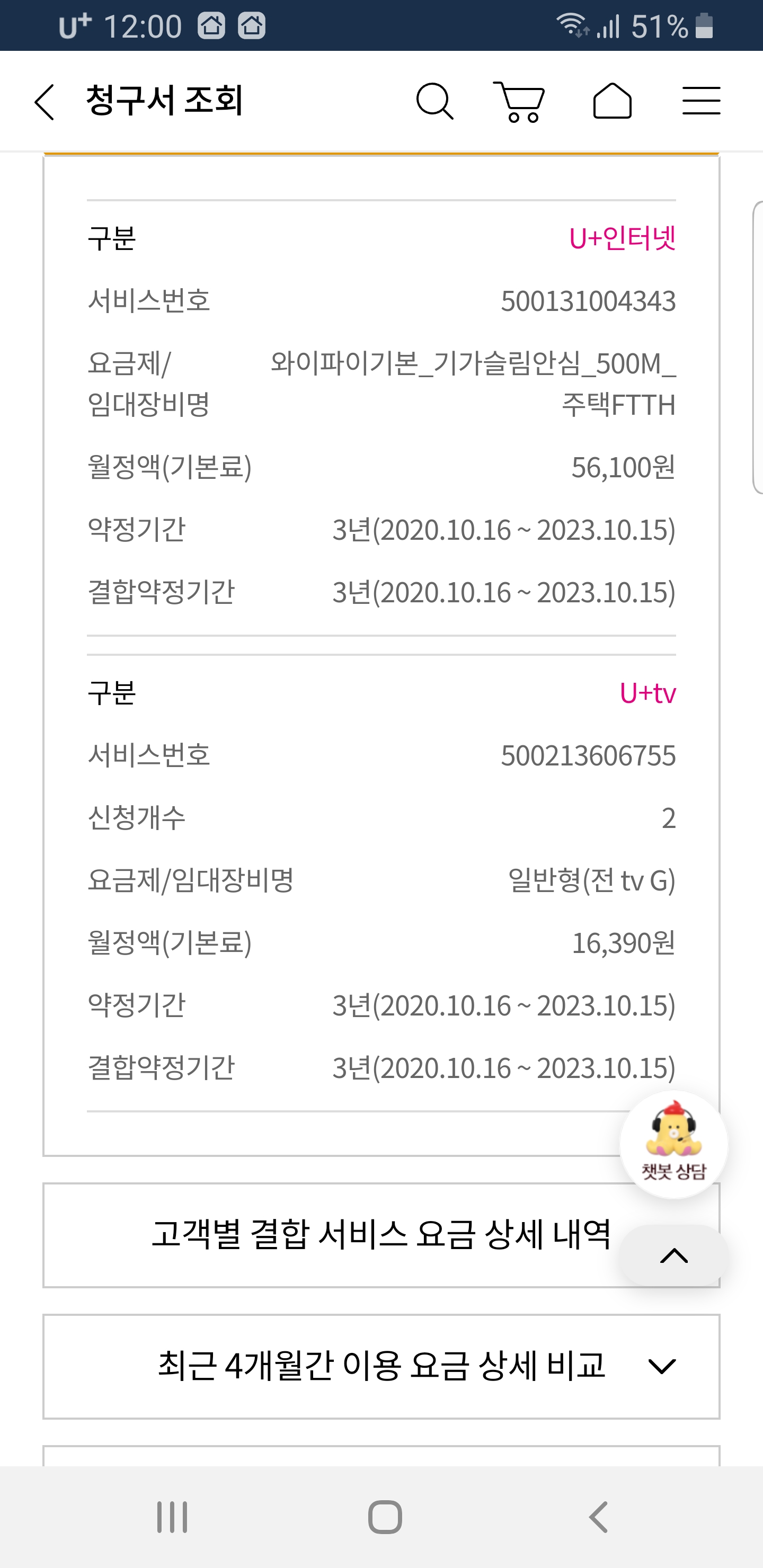Go to the home house icon

click(612, 101)
